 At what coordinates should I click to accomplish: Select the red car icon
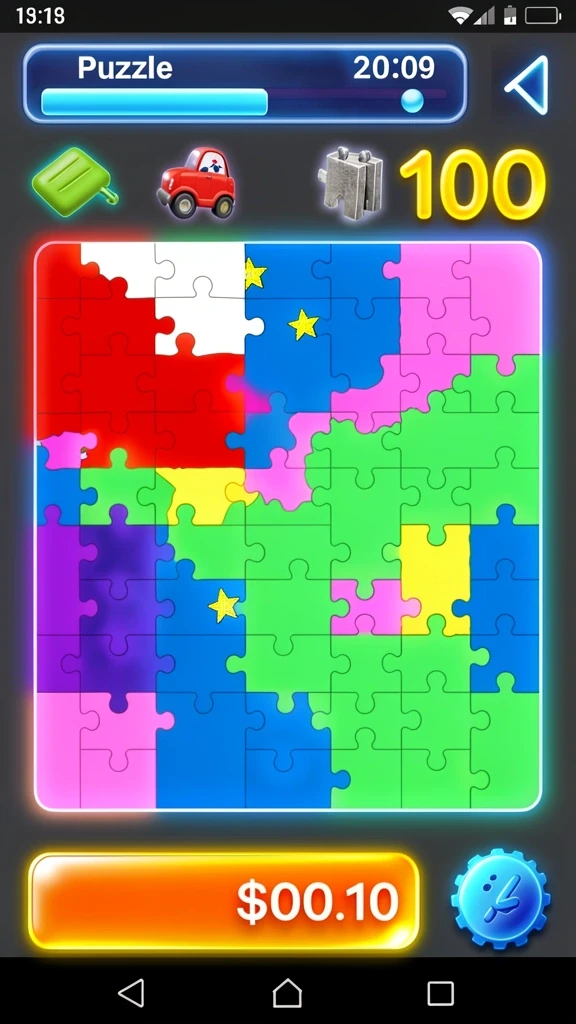point(197,182)
